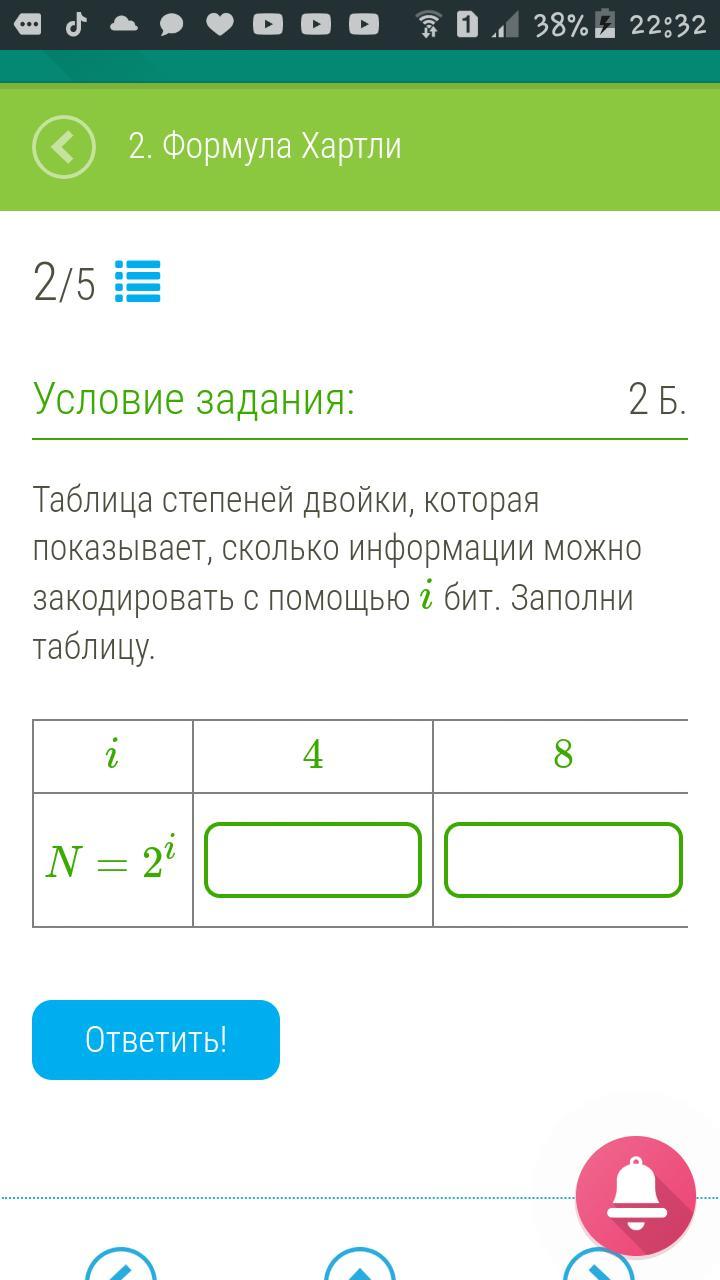Select the answer field under column 8

coord(563,860)
